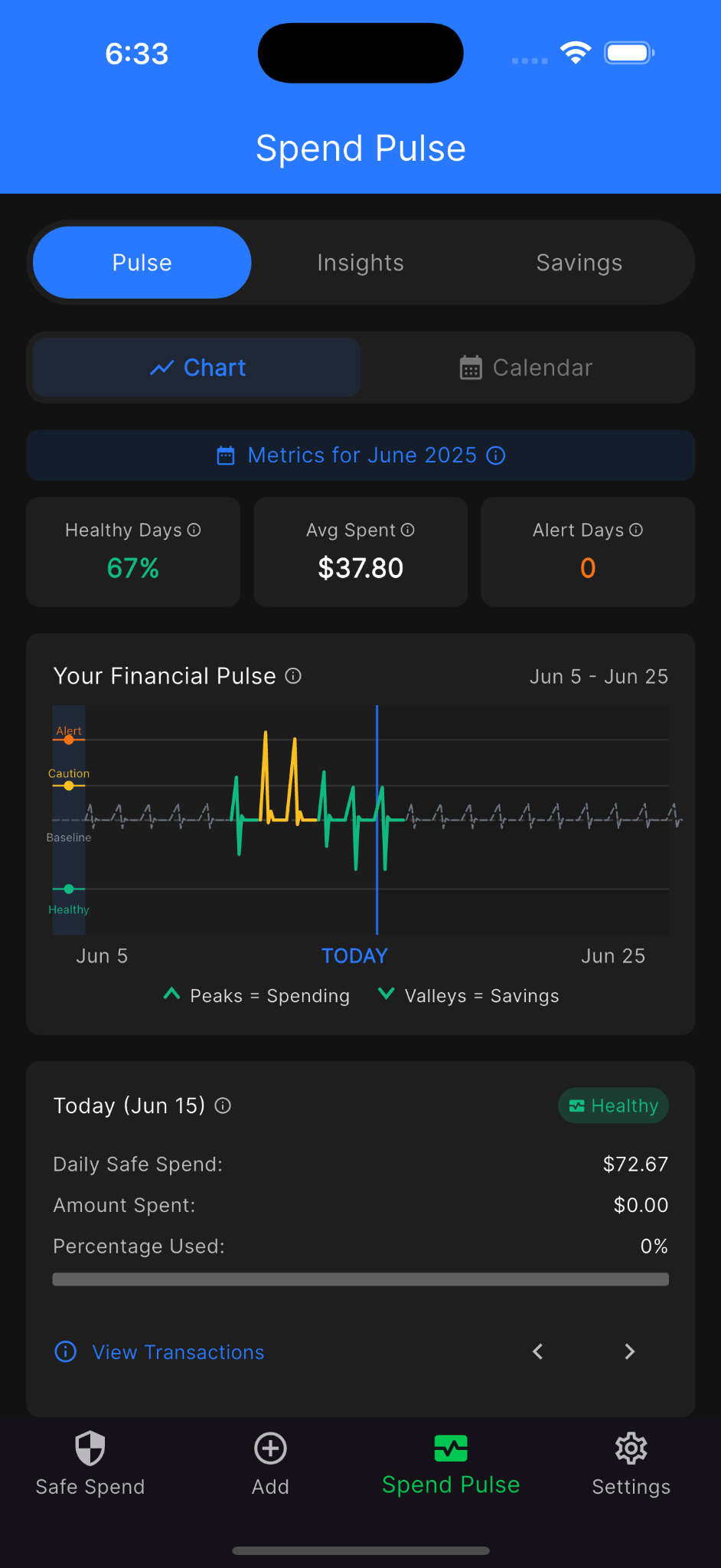Tap the Healthy status badge

[613, 1105]
